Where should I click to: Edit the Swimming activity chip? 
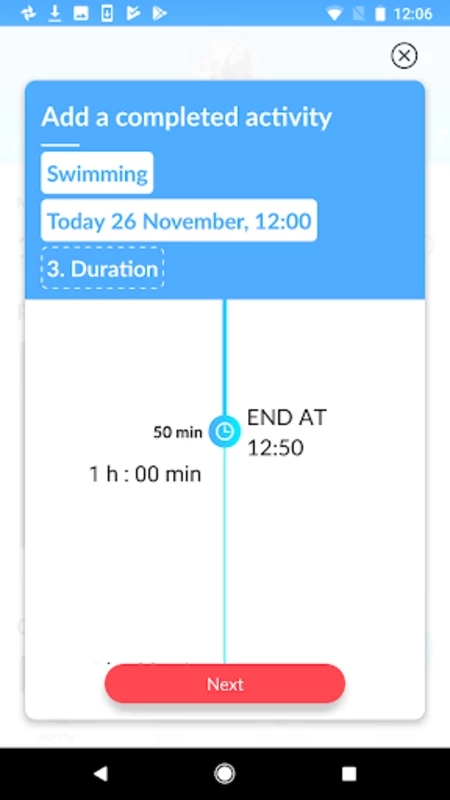click(97, 173)
